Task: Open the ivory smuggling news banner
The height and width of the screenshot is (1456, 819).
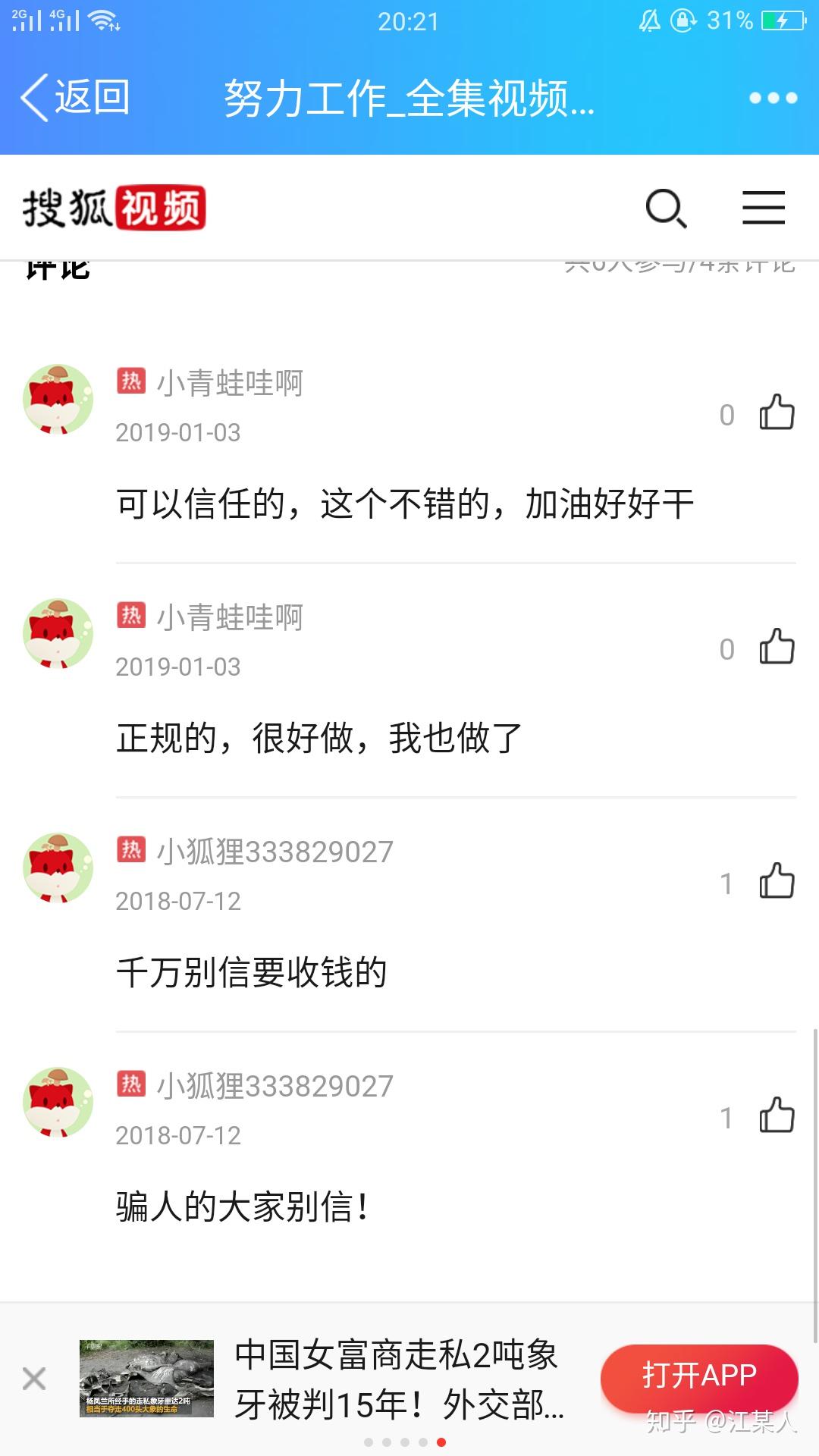Action: [x=397, y=1379]
